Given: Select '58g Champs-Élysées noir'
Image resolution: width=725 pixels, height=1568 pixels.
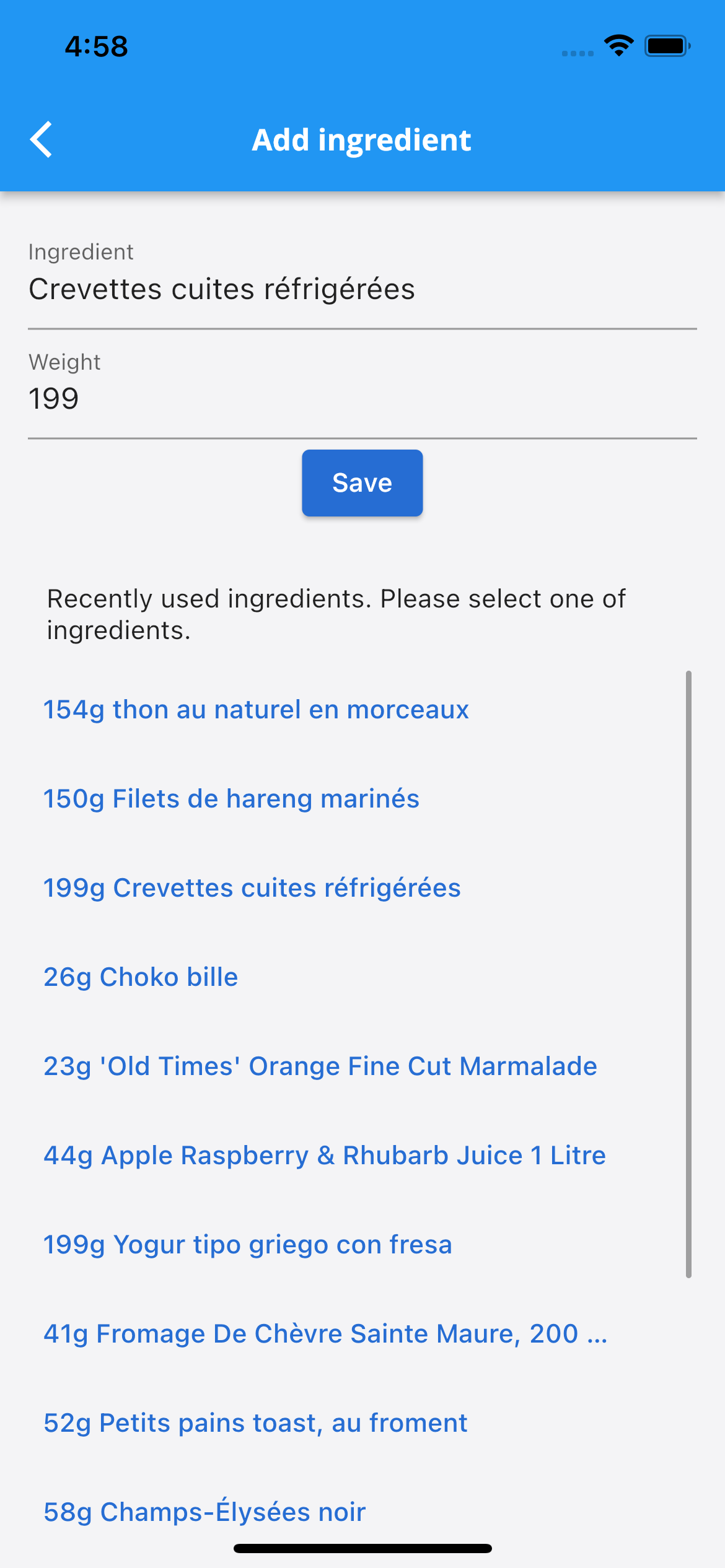Looking at the screenshot, I should point(204,1512).
